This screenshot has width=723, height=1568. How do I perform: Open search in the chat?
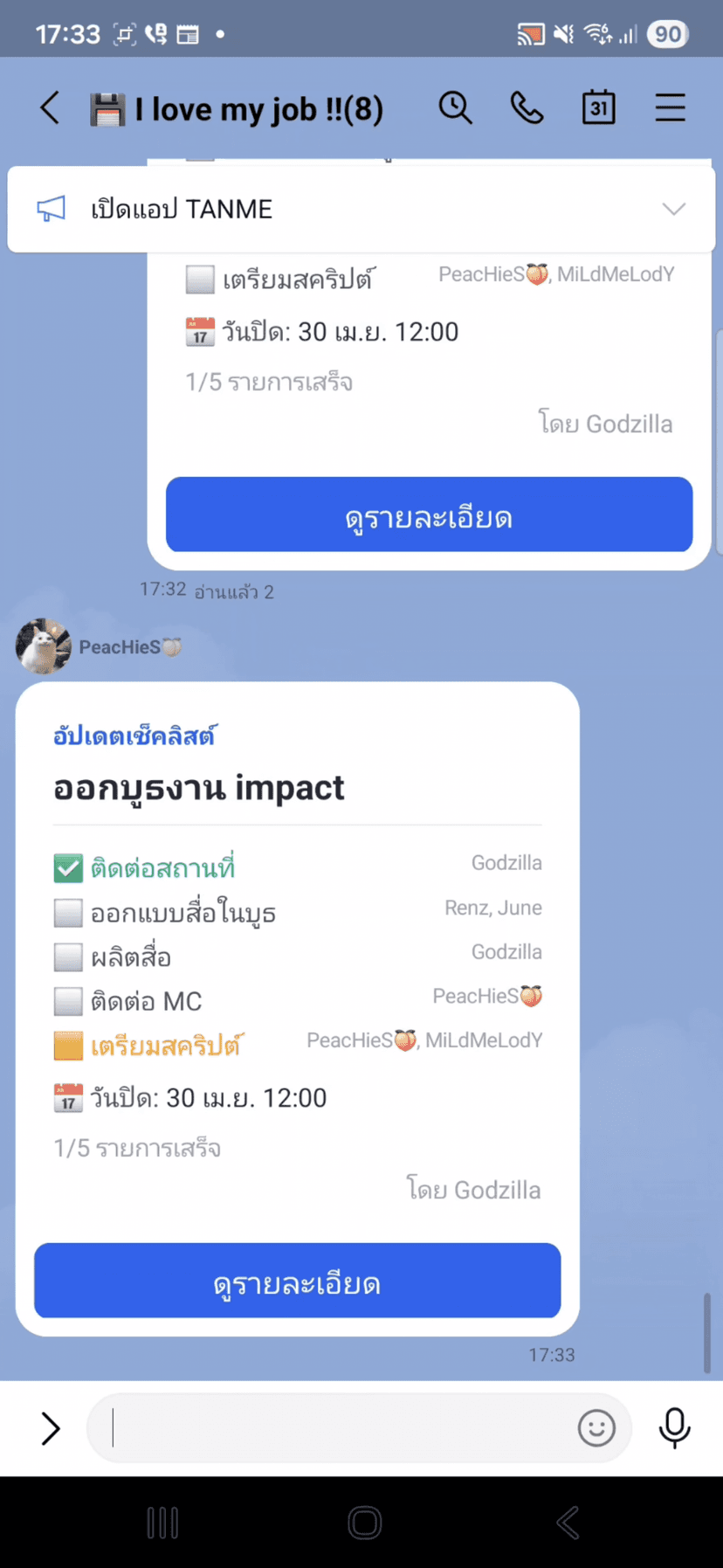click(455, 107)
